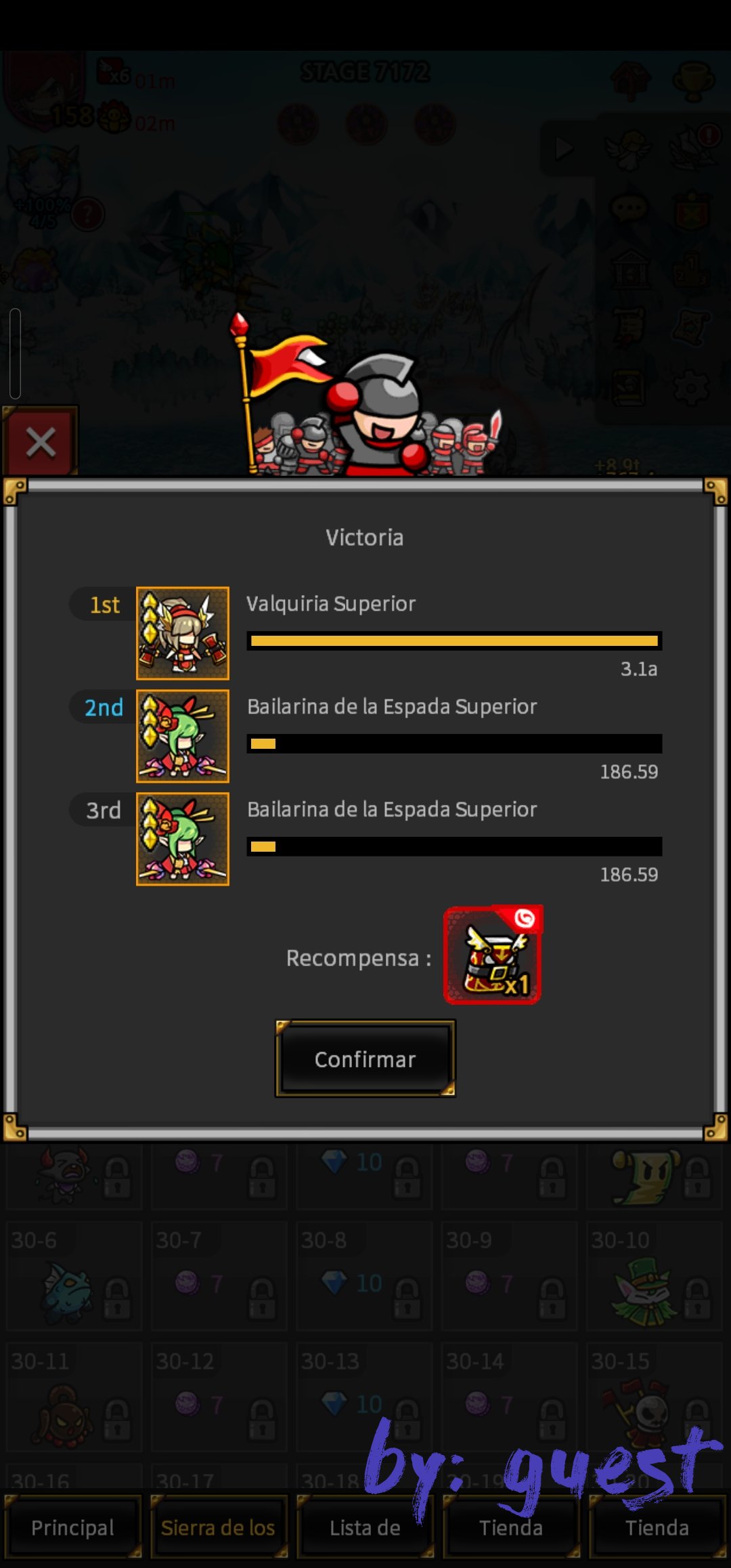Close the panel with the red X
This screenshot has width=731, height=1568.
[x=41, y=443]
